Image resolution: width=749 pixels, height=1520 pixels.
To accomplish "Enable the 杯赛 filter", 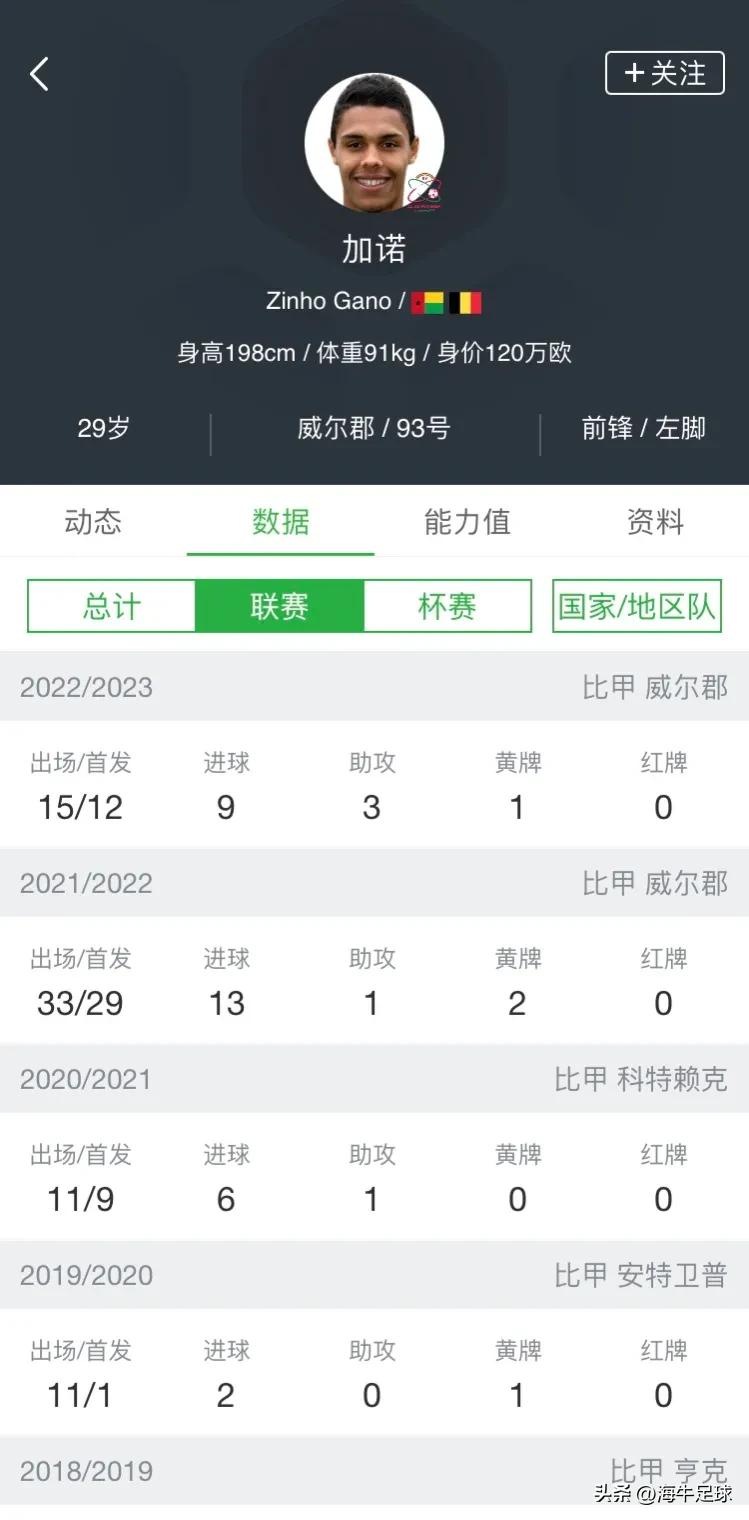I will (447, 606).
